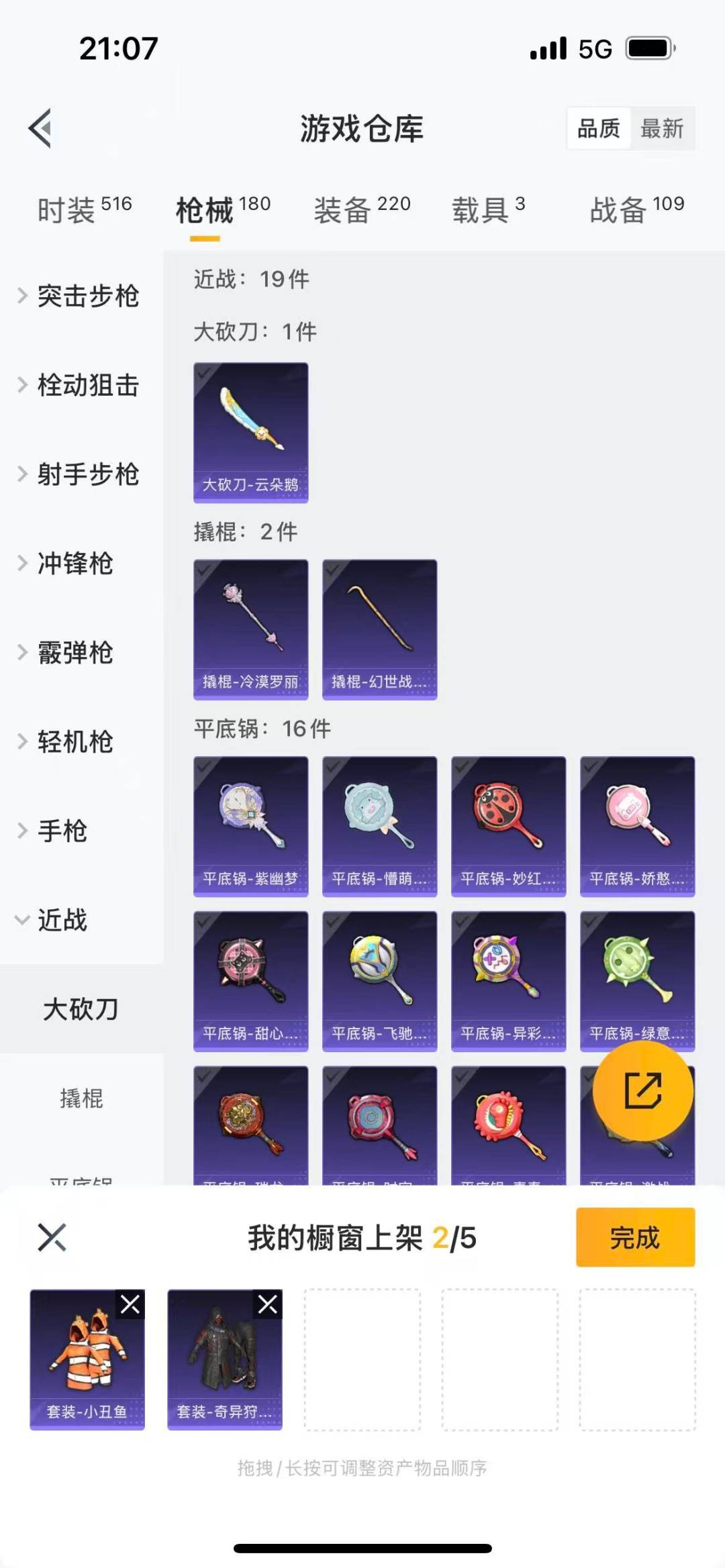Image resolution: width=725 pixels, height=1568 pixels.
Task: Open the 载具 tab
Action: pyautogui.click(x=488, y=210)
